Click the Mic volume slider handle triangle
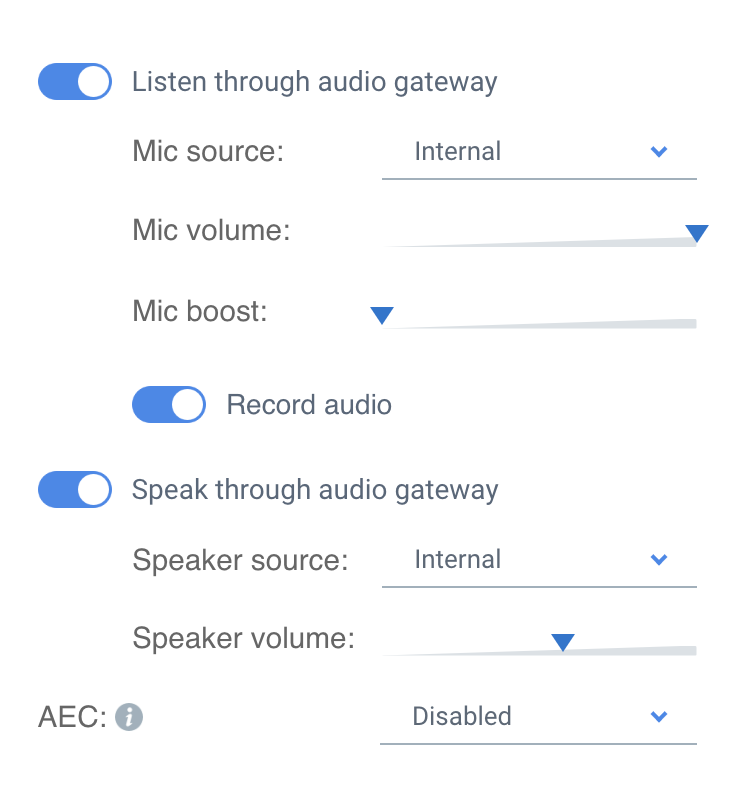The image size is (736, 792). [698, 232]
